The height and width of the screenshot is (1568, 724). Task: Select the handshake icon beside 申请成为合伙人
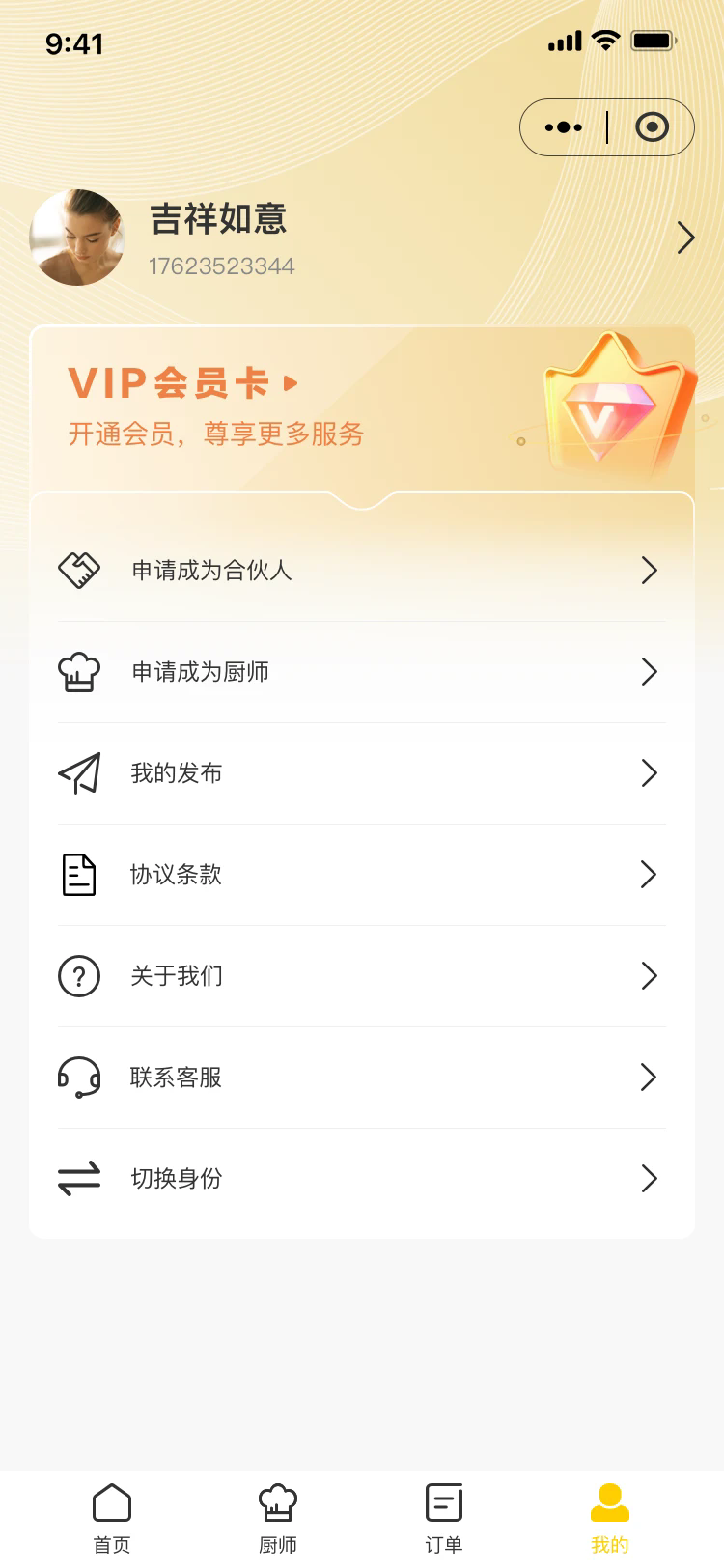coord(79,571)
